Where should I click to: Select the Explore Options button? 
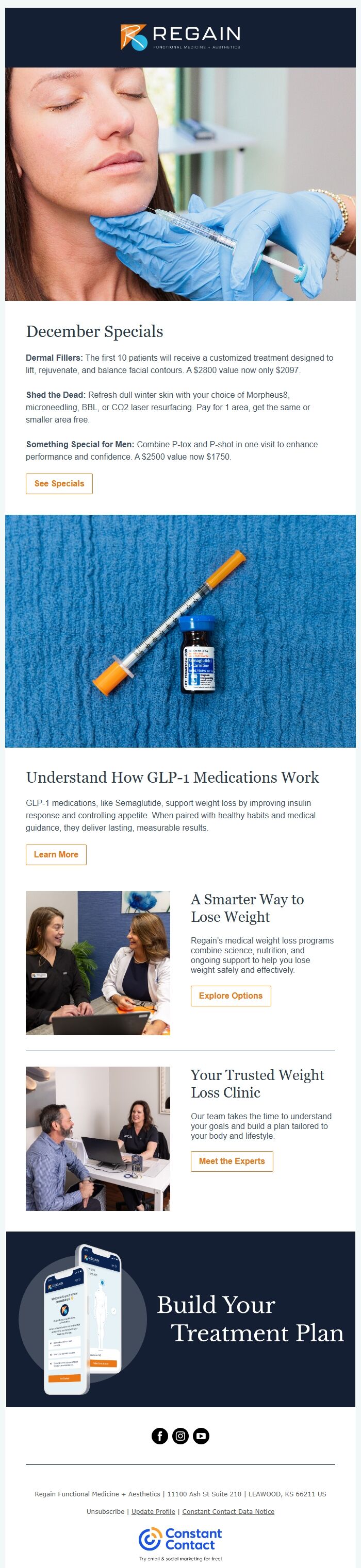coord(231,995)
